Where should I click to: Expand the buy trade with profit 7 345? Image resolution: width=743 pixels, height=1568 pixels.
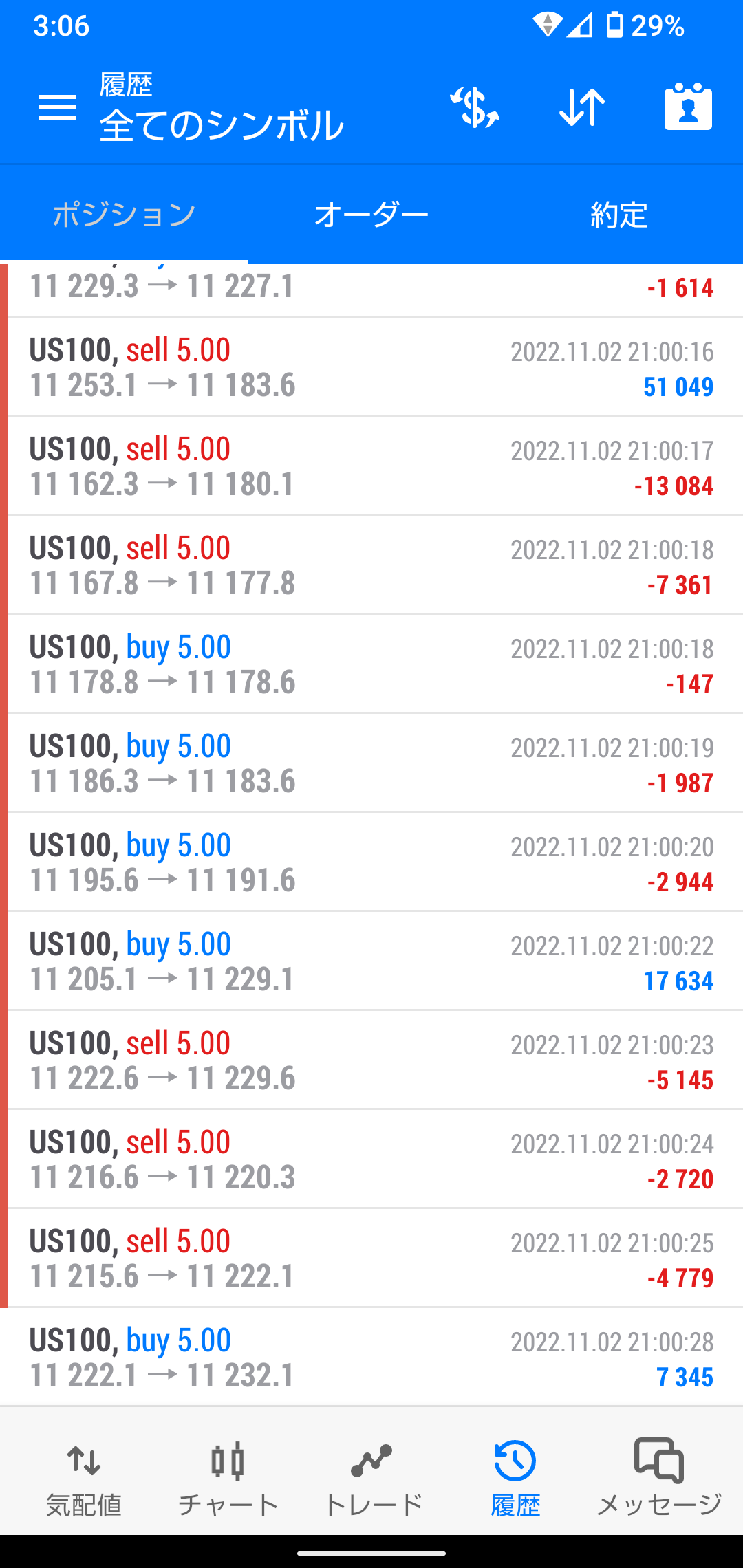[x=371, y=1358]
